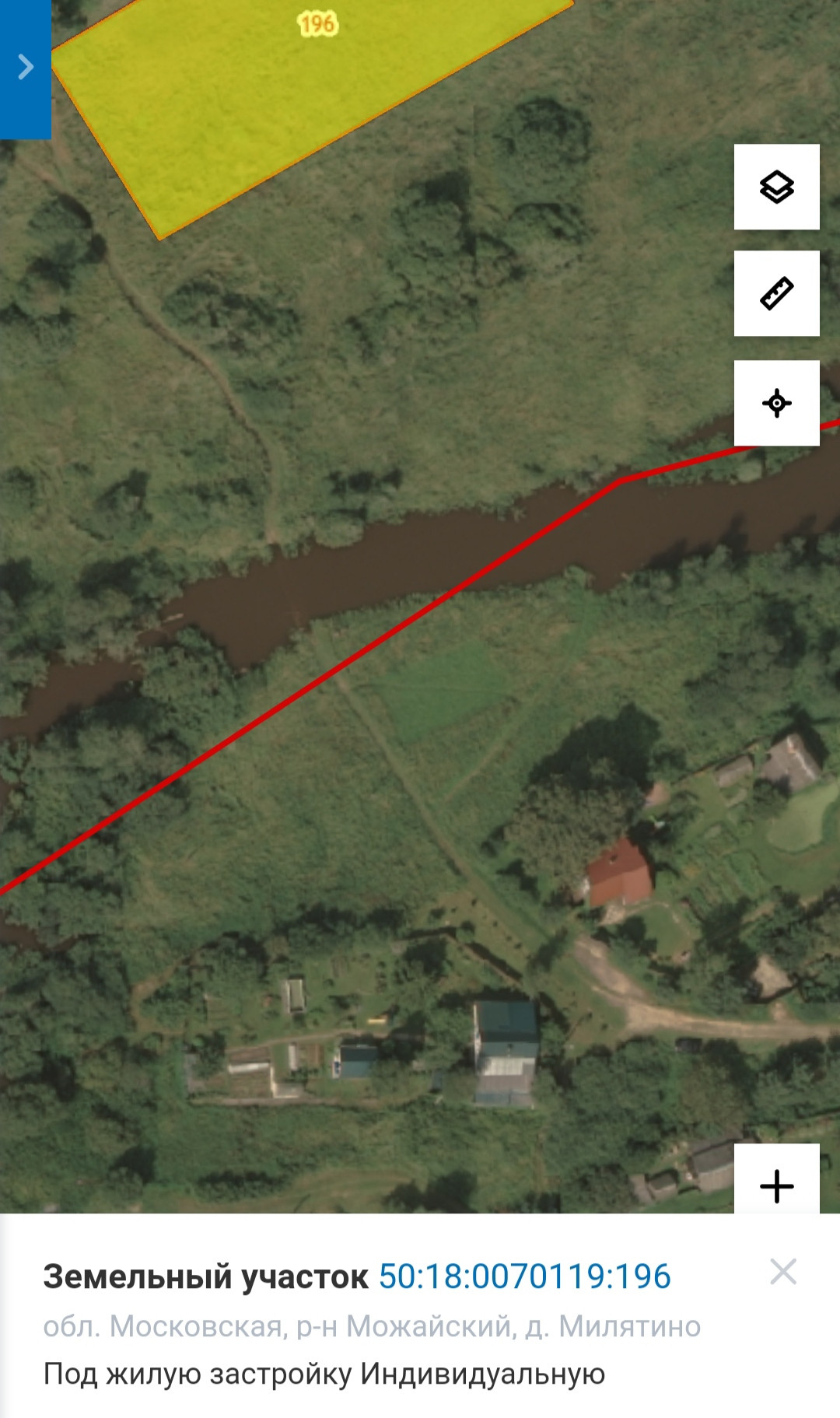
Task: Expand the side panel with the arrow
Action: (26, 68)
